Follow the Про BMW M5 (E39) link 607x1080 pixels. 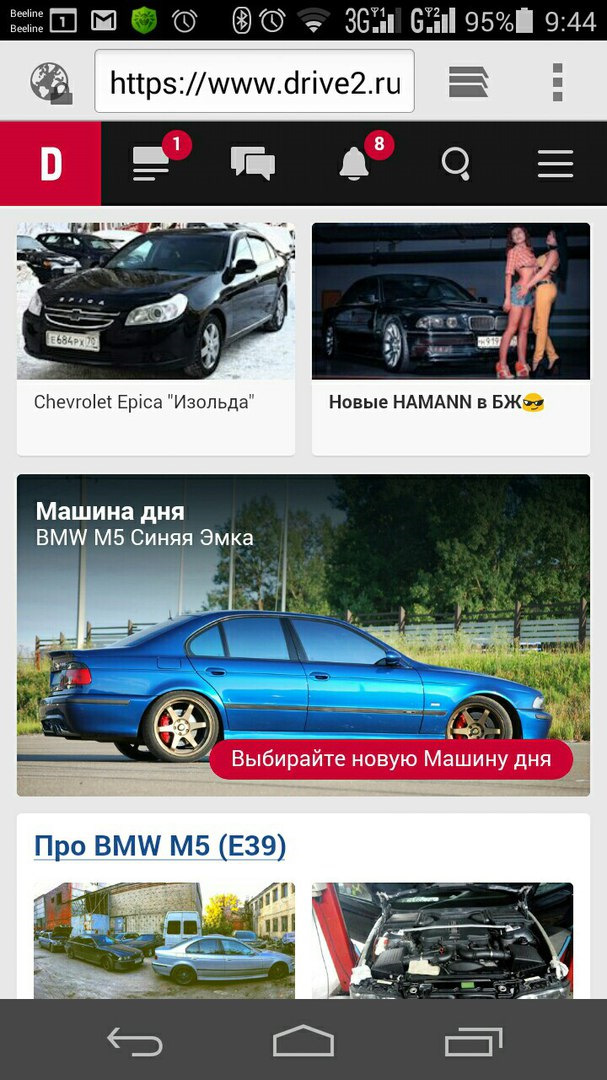(160, 847)
